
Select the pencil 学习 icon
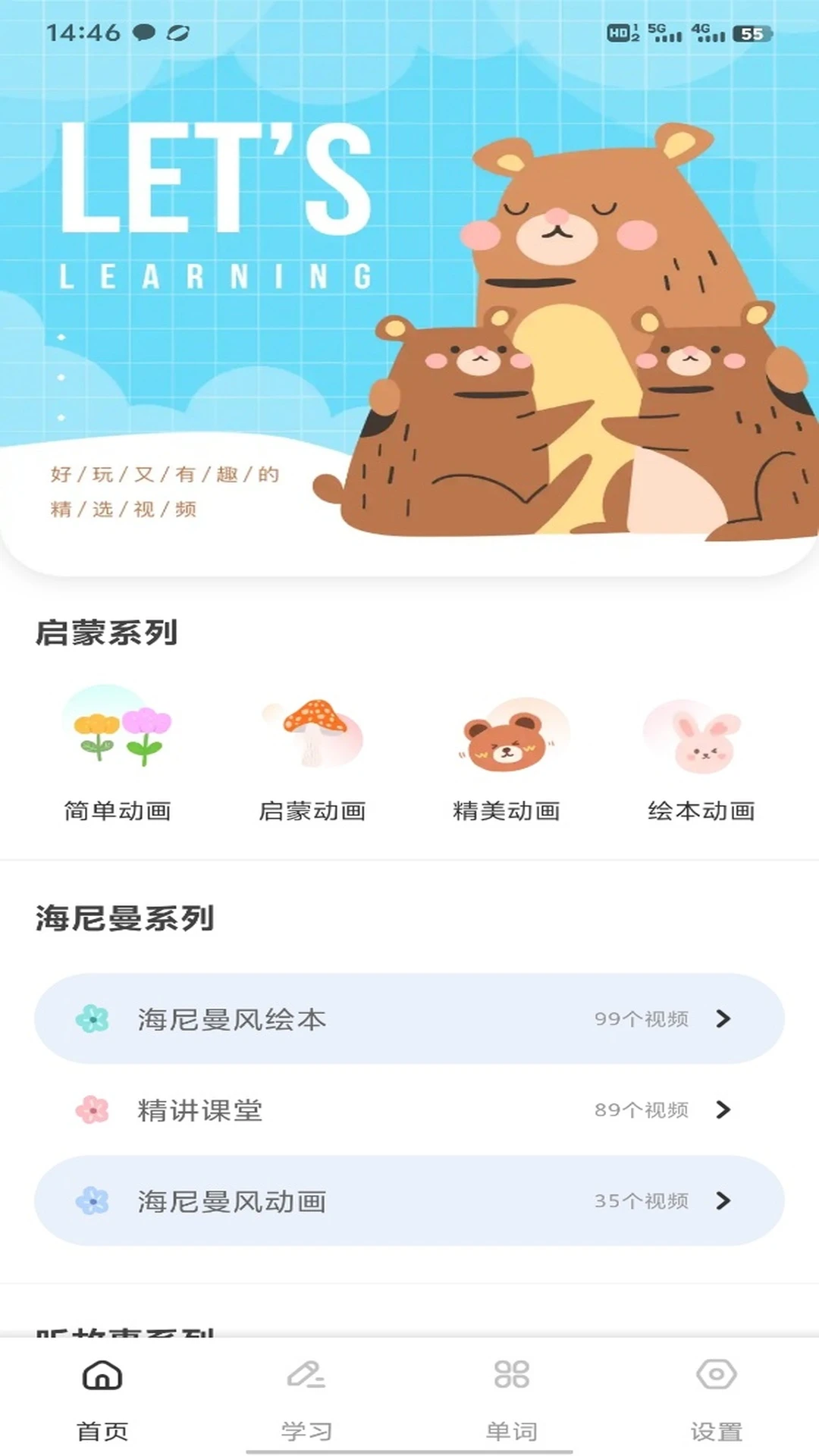[x=307, y=1382]
